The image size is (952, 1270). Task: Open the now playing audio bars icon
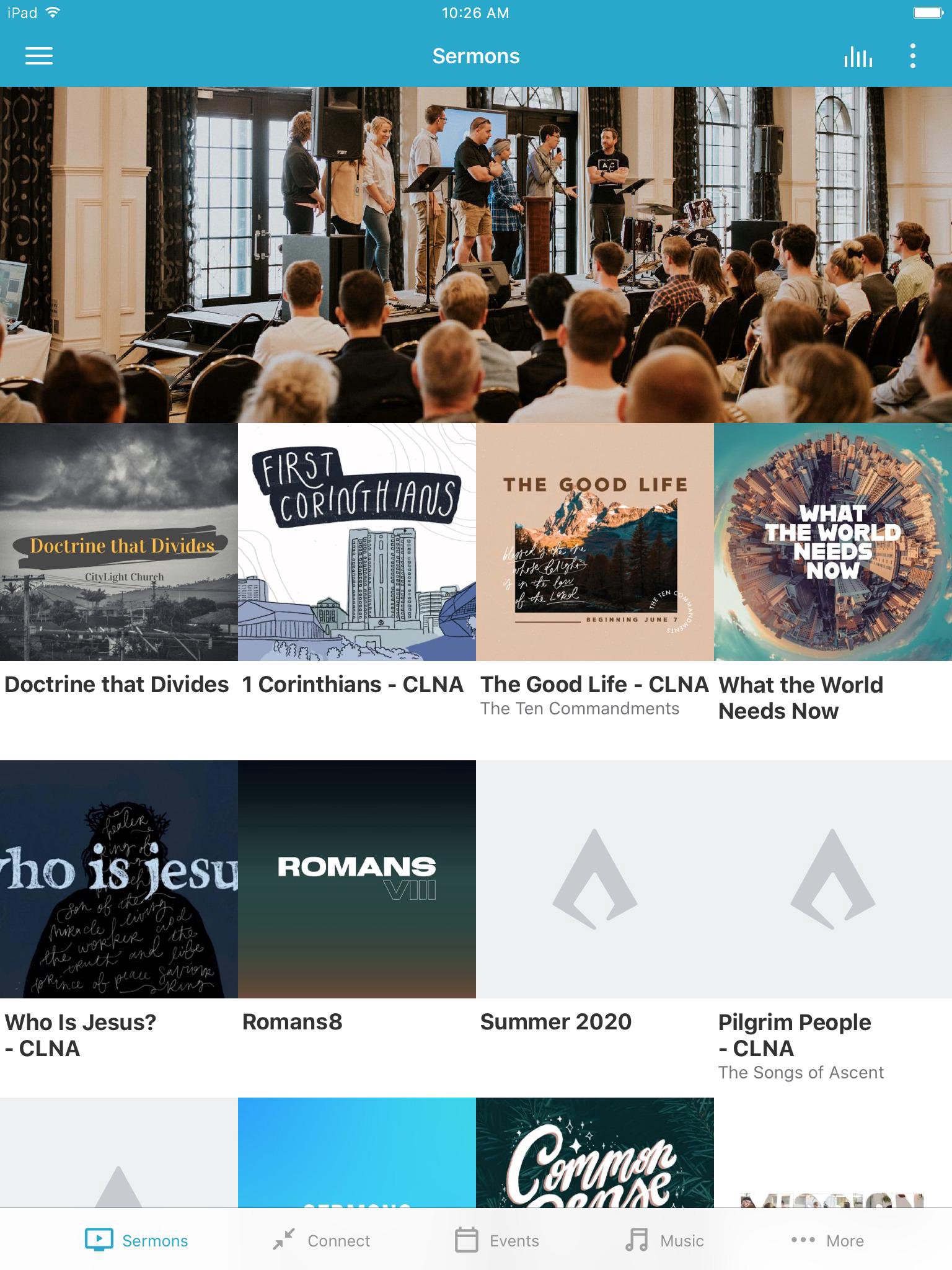(858, 56)
